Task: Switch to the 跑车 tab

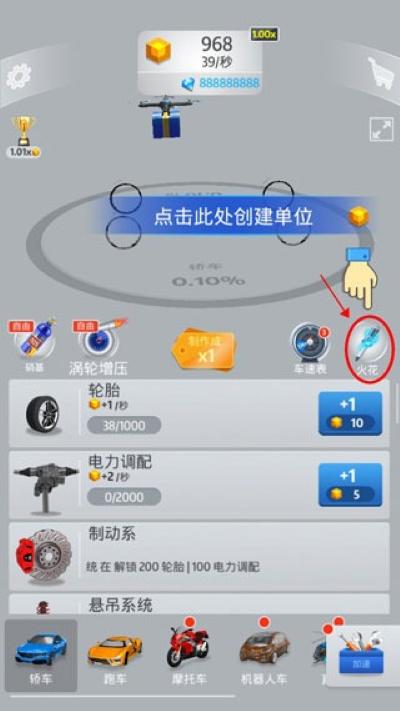Action: tap(114, 656)
